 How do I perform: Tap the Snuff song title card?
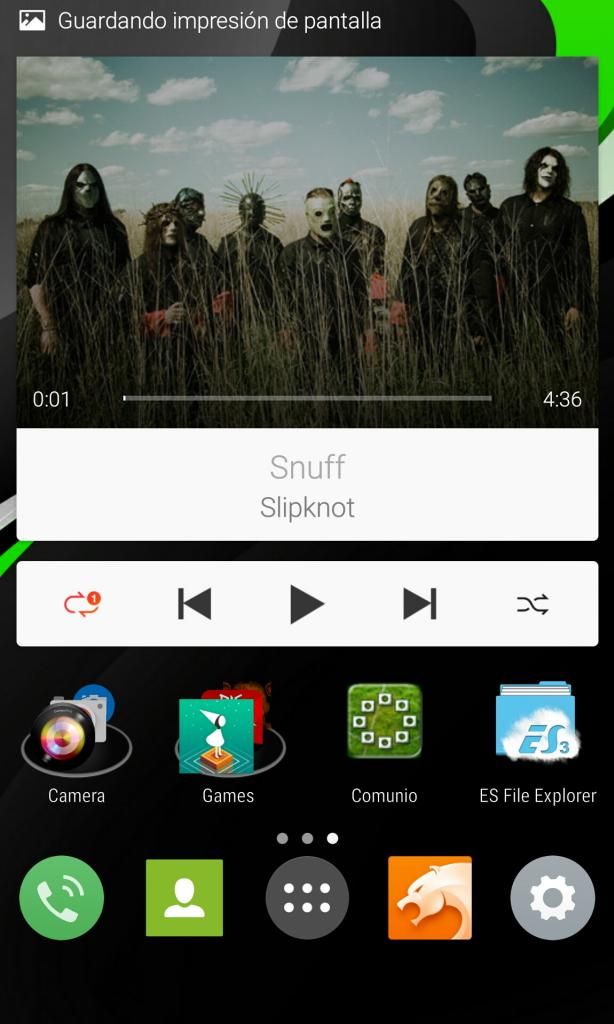(x=307, y=486)
